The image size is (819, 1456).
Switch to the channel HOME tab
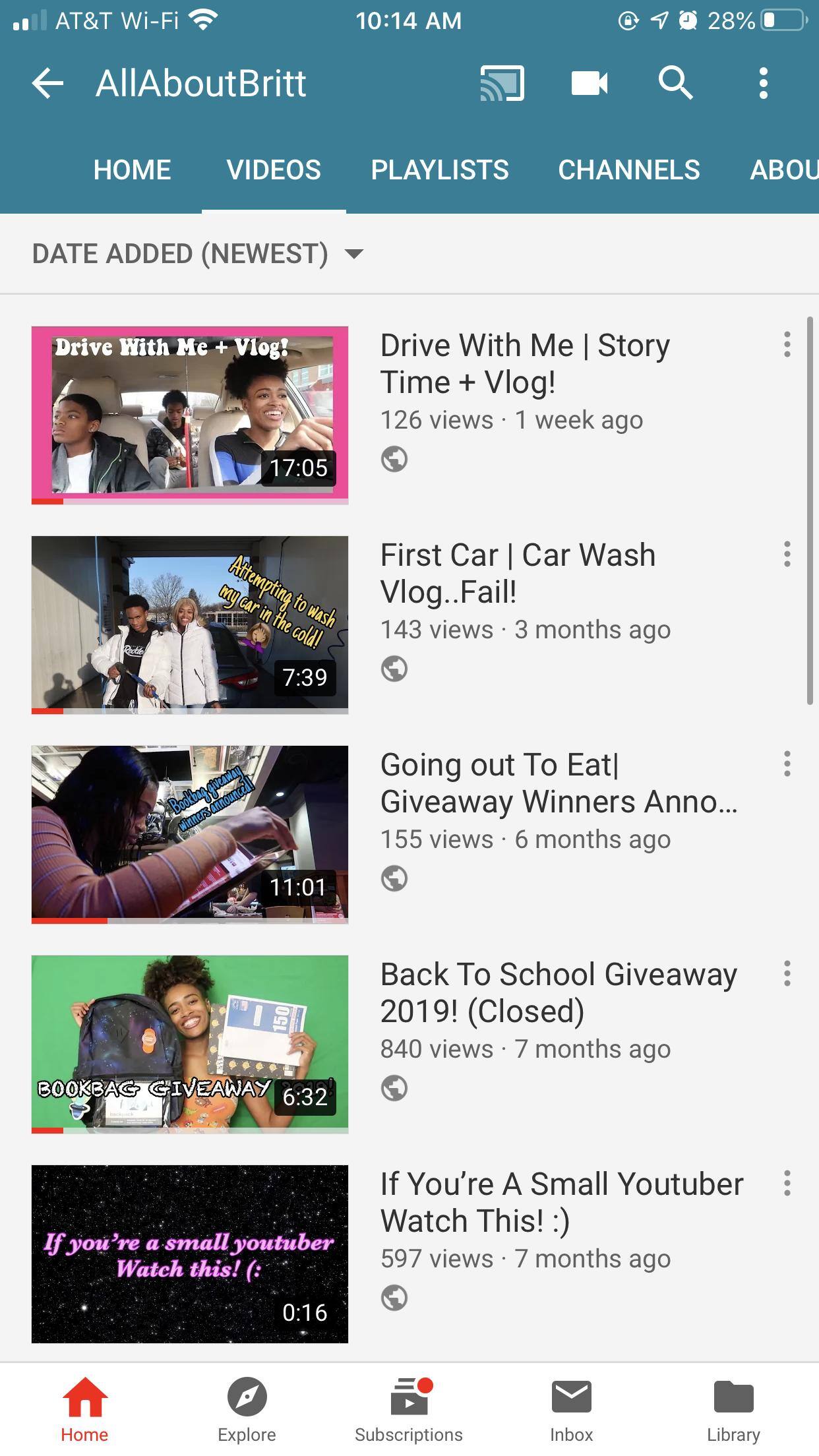click(x=132, y=170)
